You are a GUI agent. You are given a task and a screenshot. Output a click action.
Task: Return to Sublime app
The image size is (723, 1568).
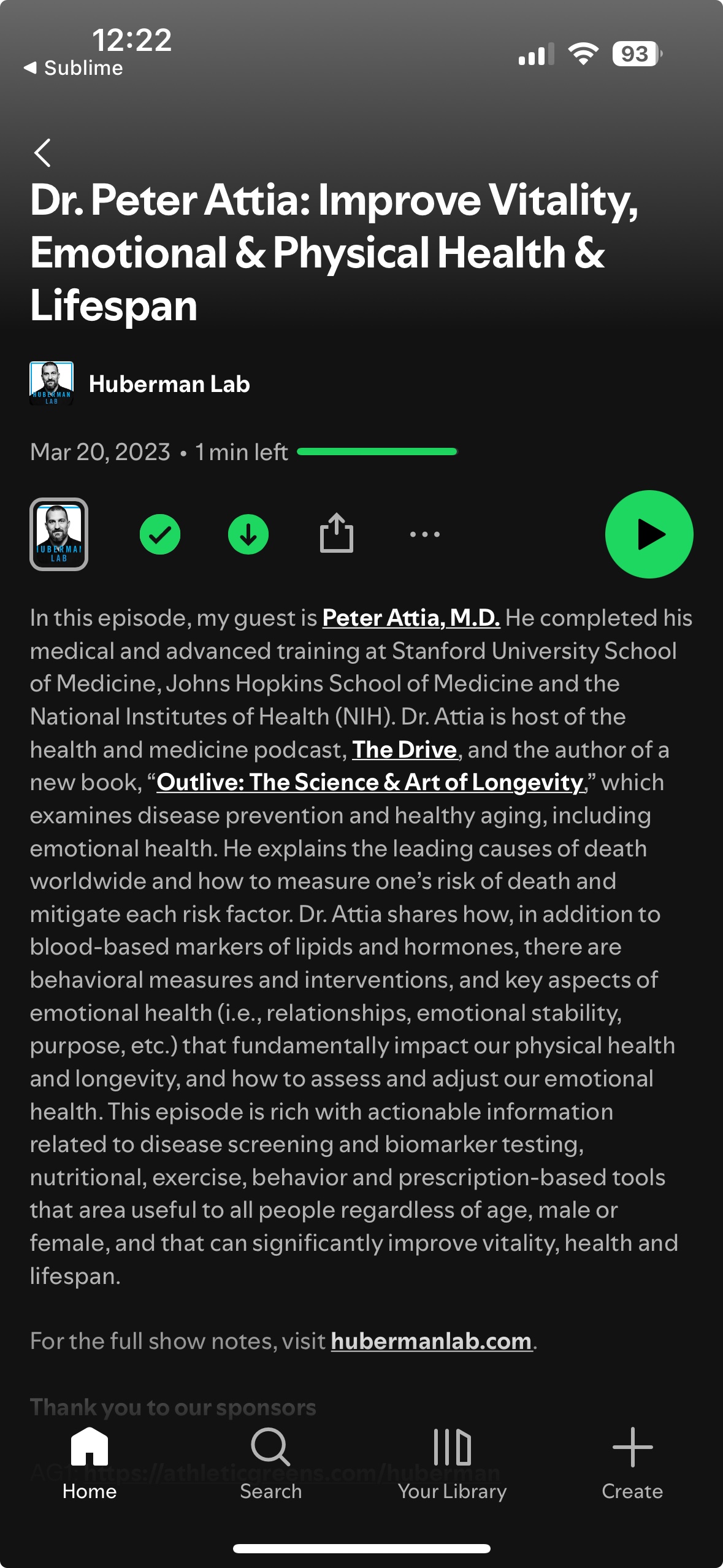coord(74,68)
